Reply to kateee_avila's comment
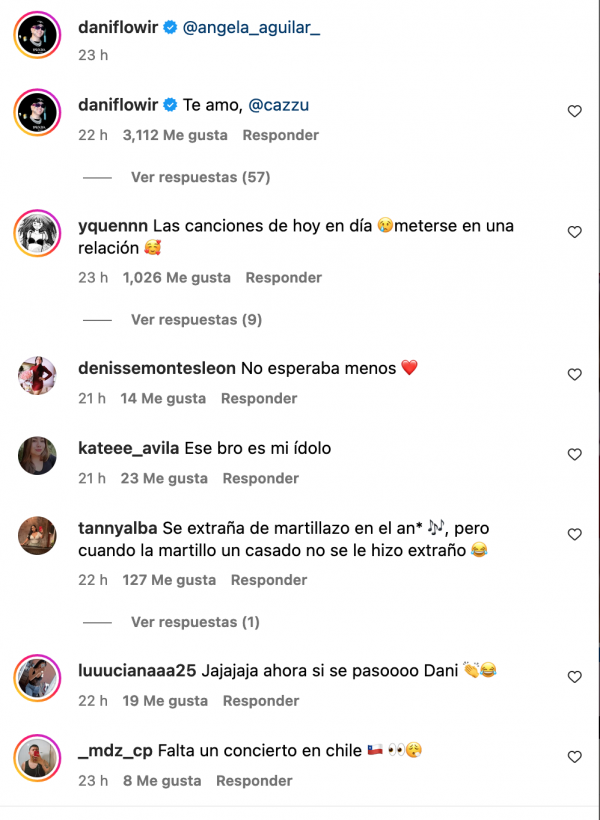The width and height of the screenshot is (600, 820). (x=261, y=479)
